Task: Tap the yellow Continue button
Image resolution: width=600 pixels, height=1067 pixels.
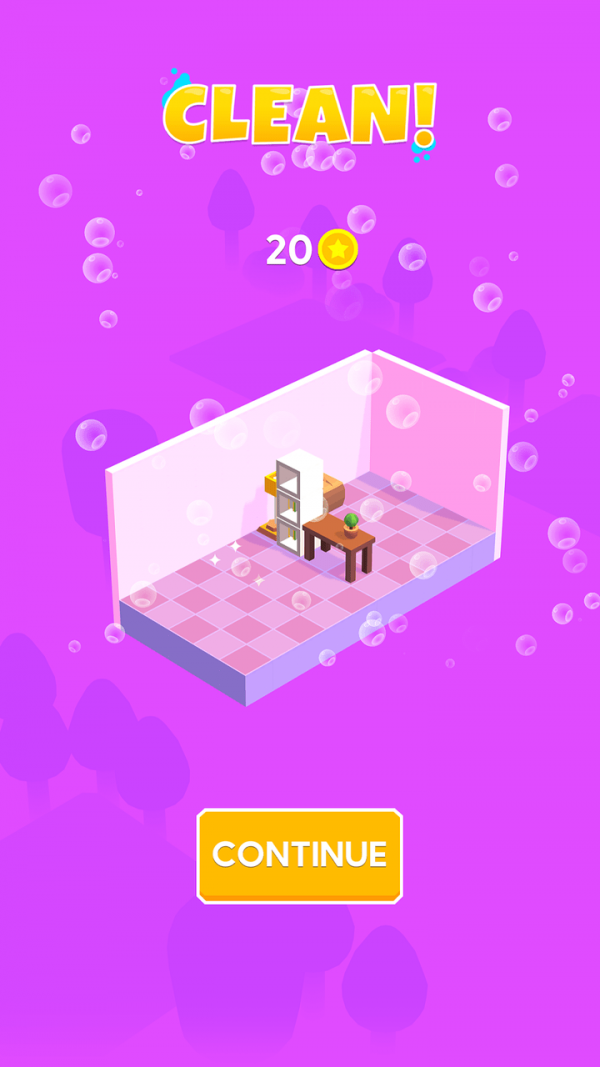Action: [299, 855]
